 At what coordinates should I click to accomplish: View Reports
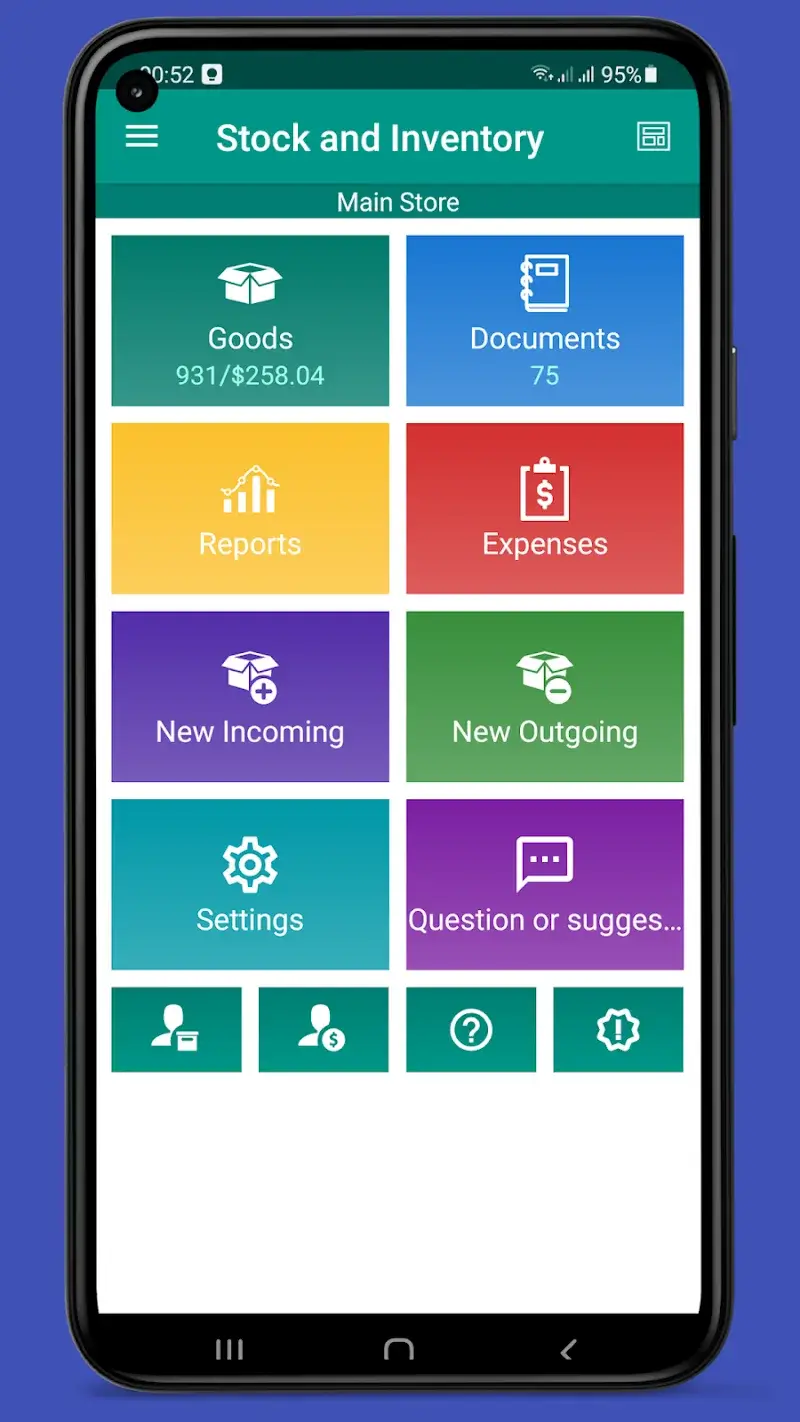[250, 509]
